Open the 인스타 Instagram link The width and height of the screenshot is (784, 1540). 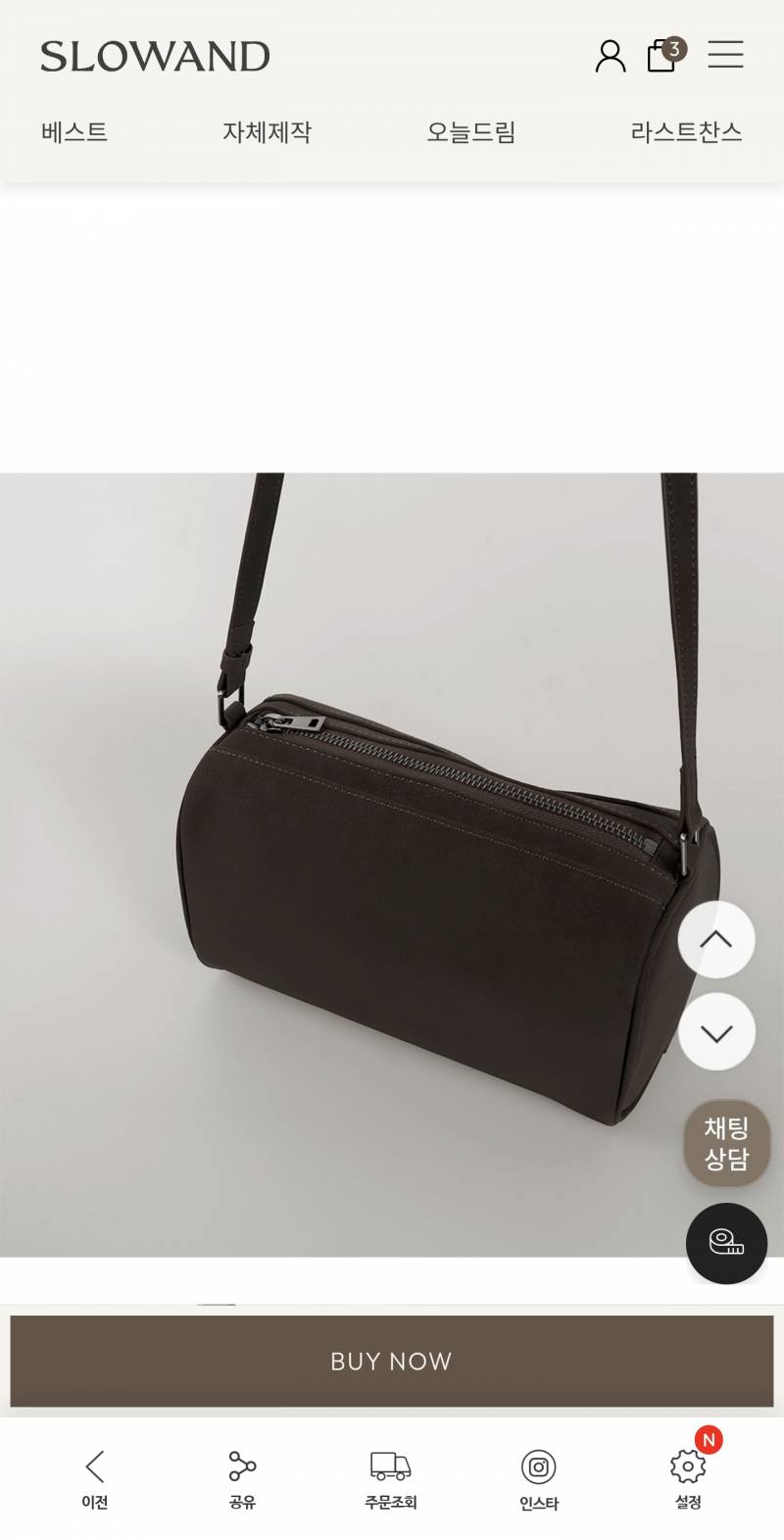pyautogui.click(x=538, y=1480)
